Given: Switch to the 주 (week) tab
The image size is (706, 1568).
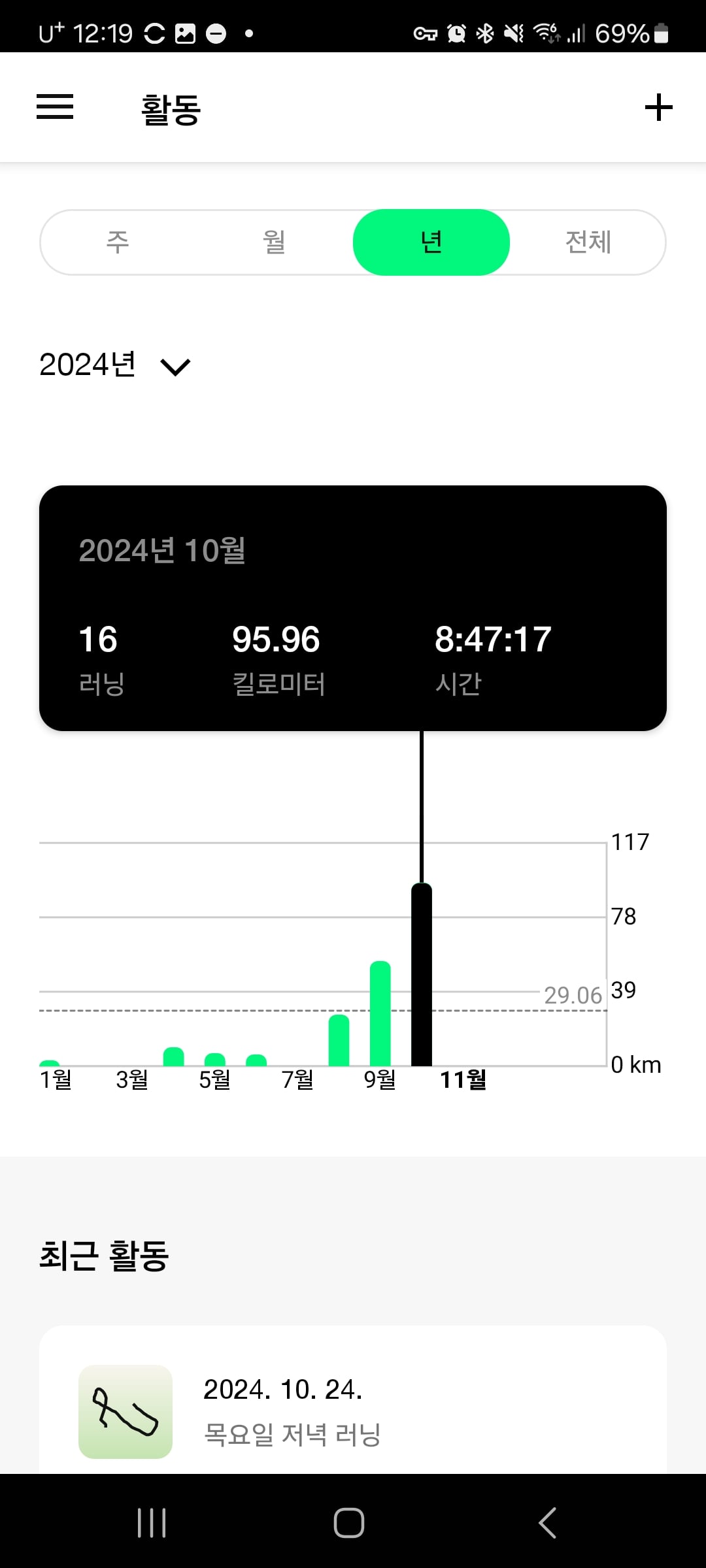Looking at the screenshot, I should (118, 242).
